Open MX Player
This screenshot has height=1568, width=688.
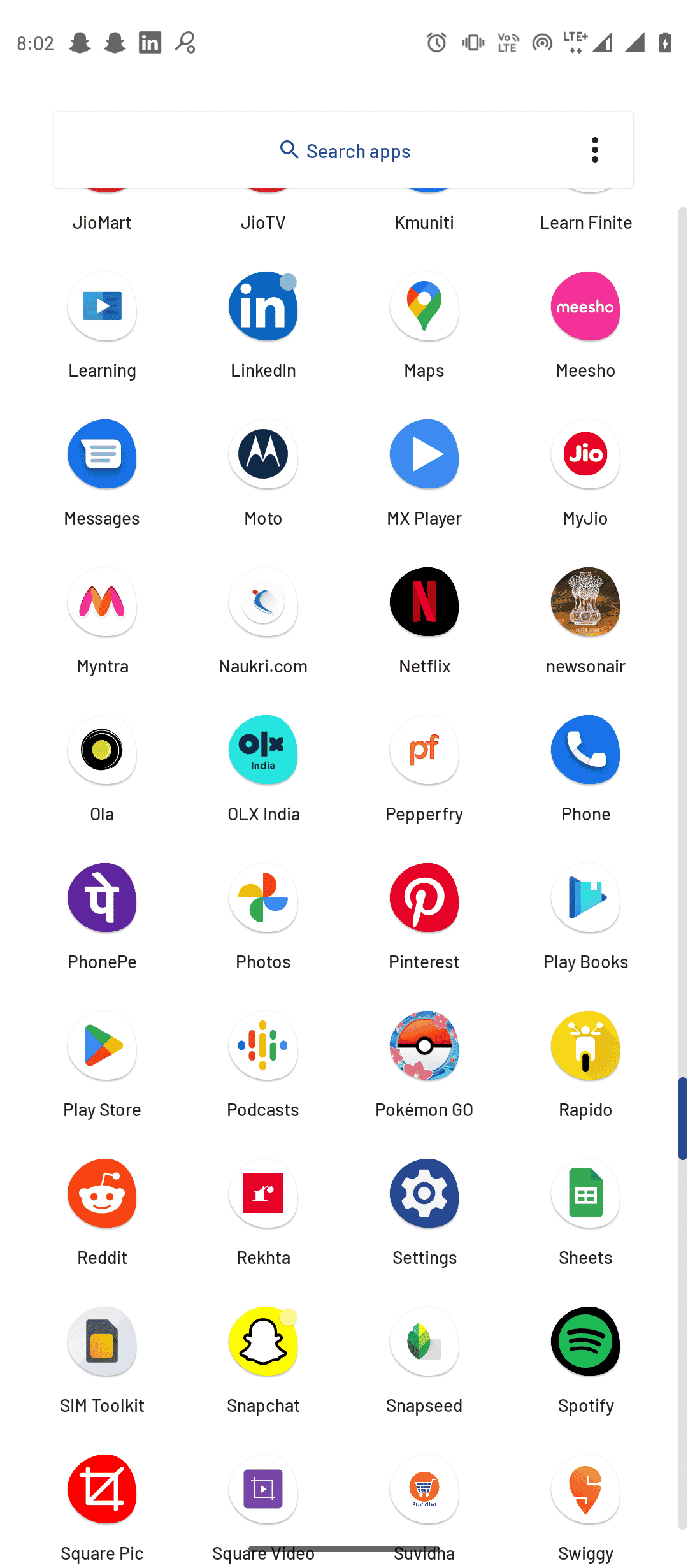pyautogui.click(x=424, y=454)
